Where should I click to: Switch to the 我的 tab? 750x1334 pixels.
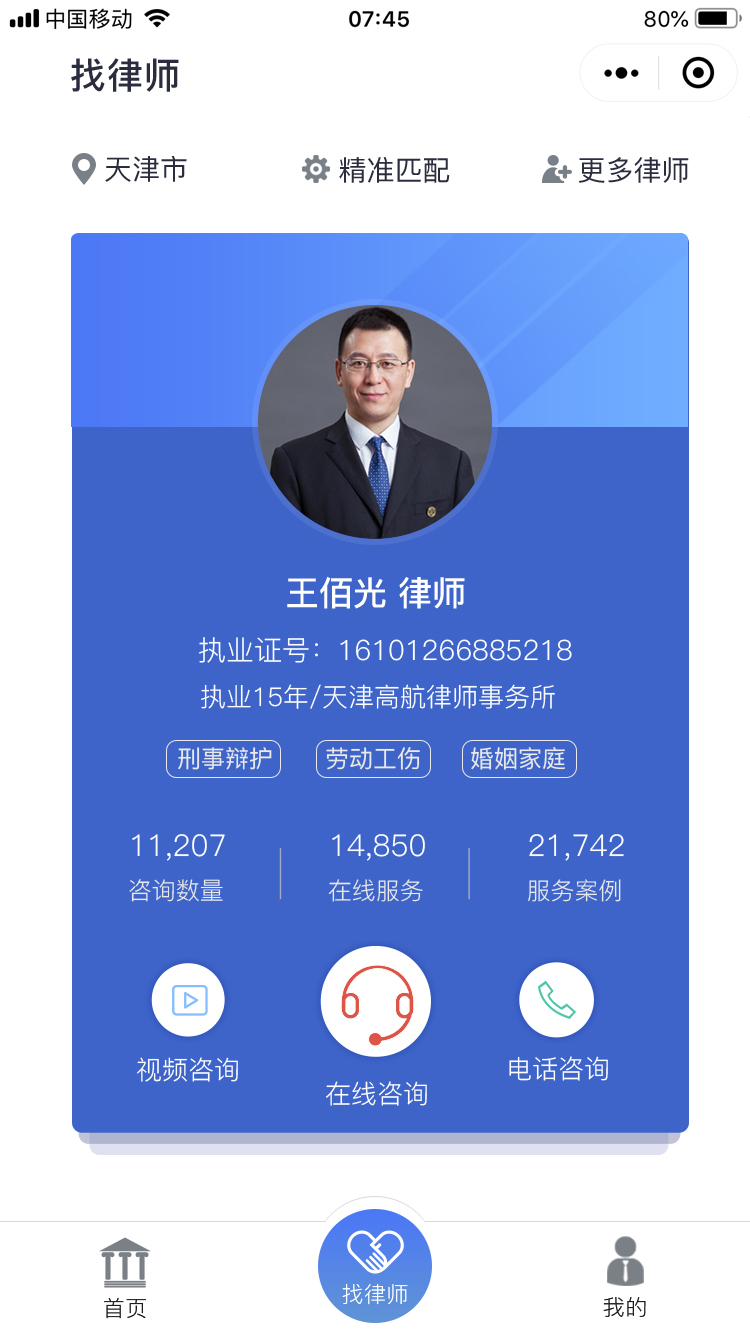(x=625, y=1277)
